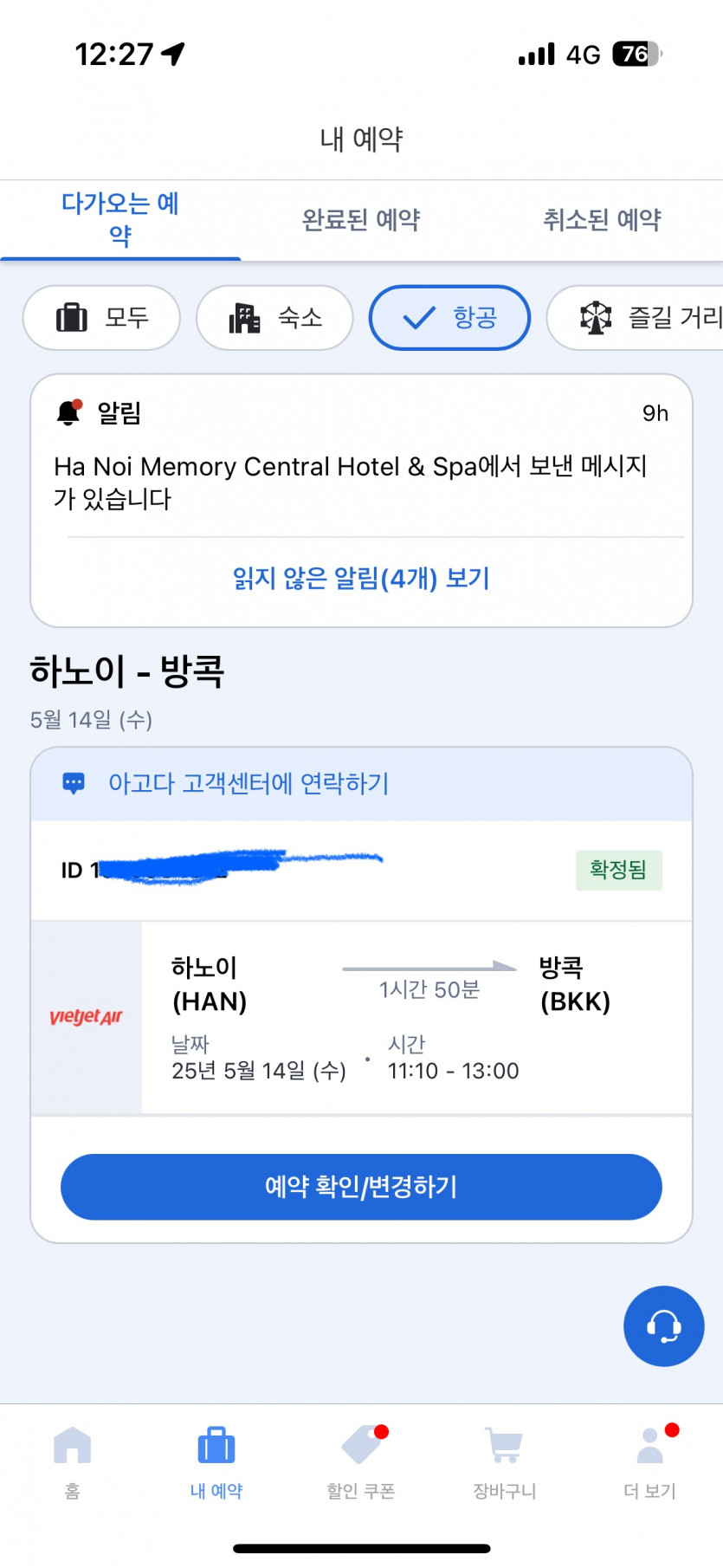Tap 예약 확인/변경하기 button
Screen dimensions: 723x1568
(x=361, y=1187)
